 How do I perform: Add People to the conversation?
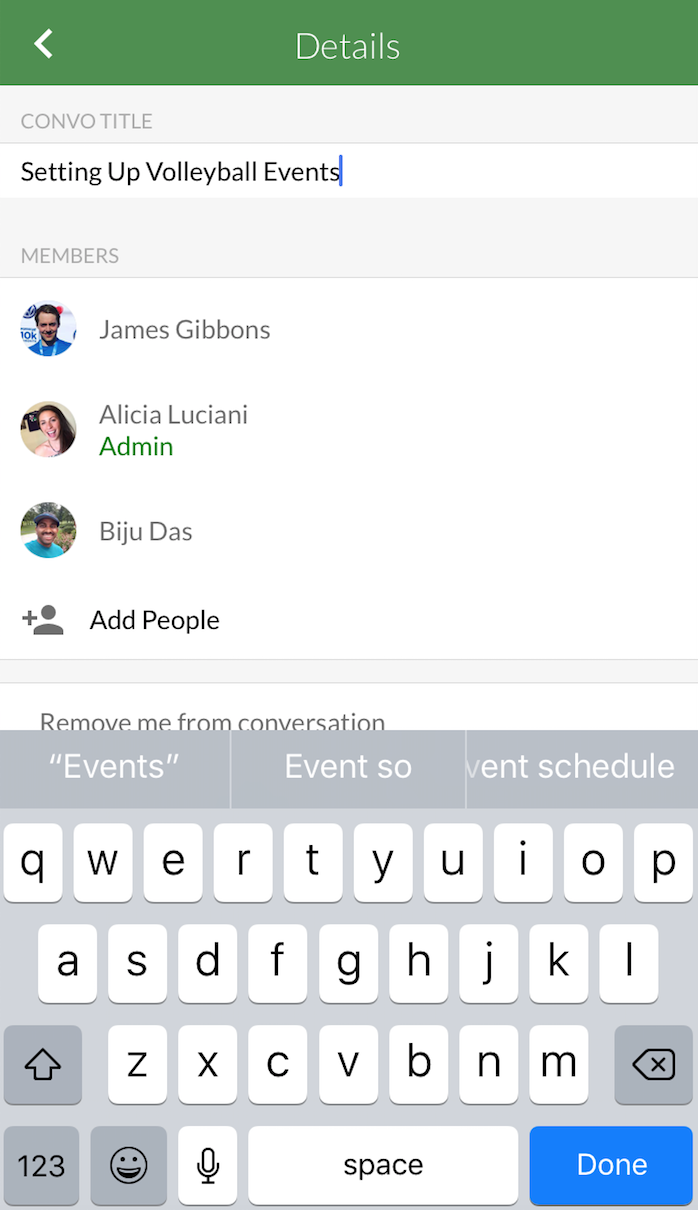coord(154,620)
